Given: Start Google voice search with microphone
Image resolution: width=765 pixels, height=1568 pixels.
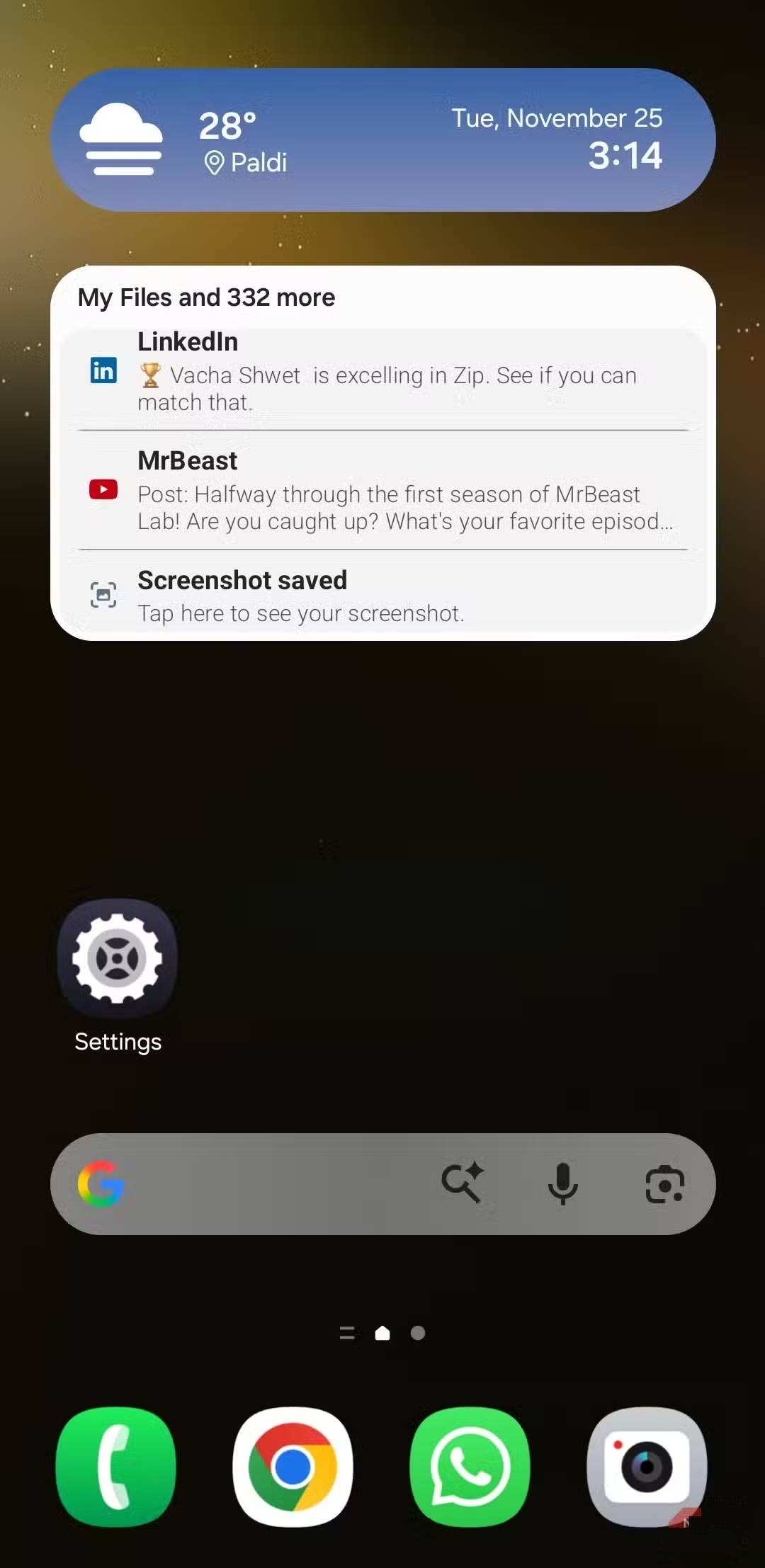Looking at the screenshot, I should 563,1183.
